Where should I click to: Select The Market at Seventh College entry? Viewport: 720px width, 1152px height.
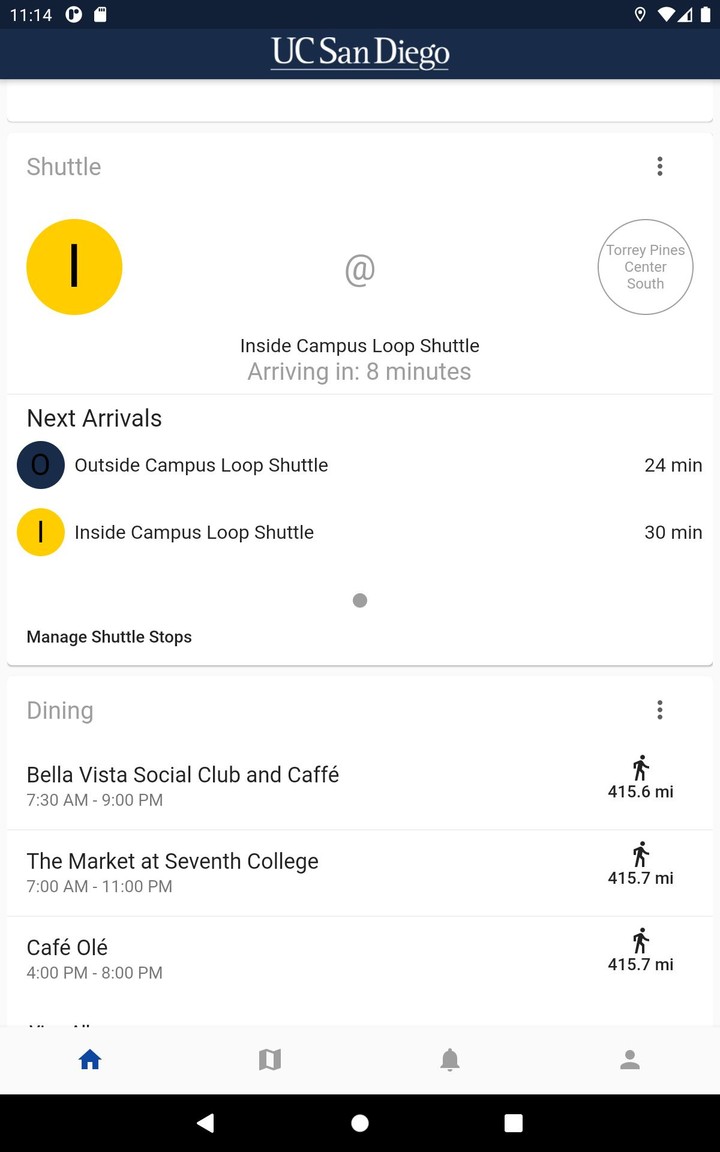pyautogui.click(x=173, y=861)
